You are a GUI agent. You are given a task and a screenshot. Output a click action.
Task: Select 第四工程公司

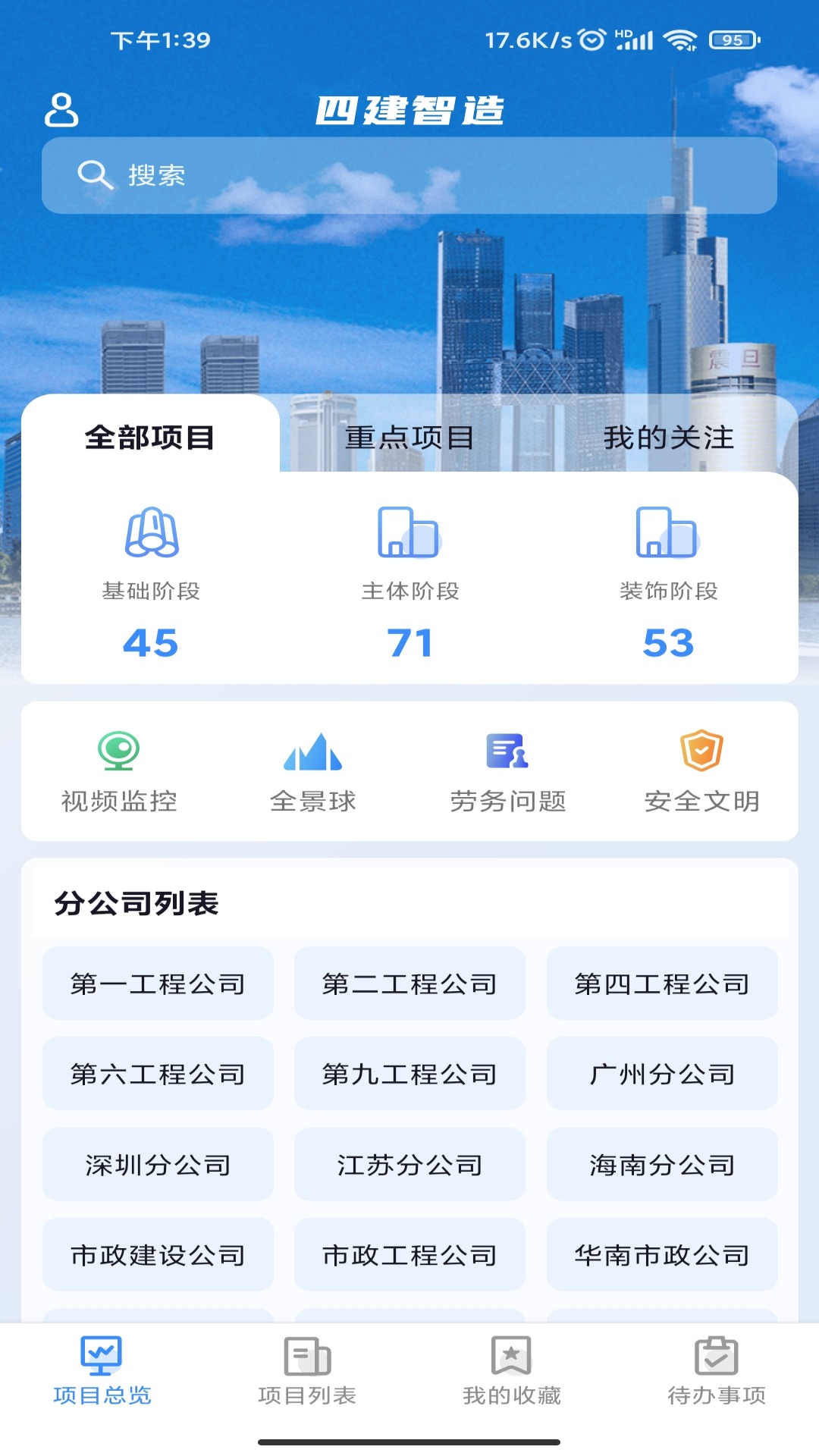coord(662,984)
